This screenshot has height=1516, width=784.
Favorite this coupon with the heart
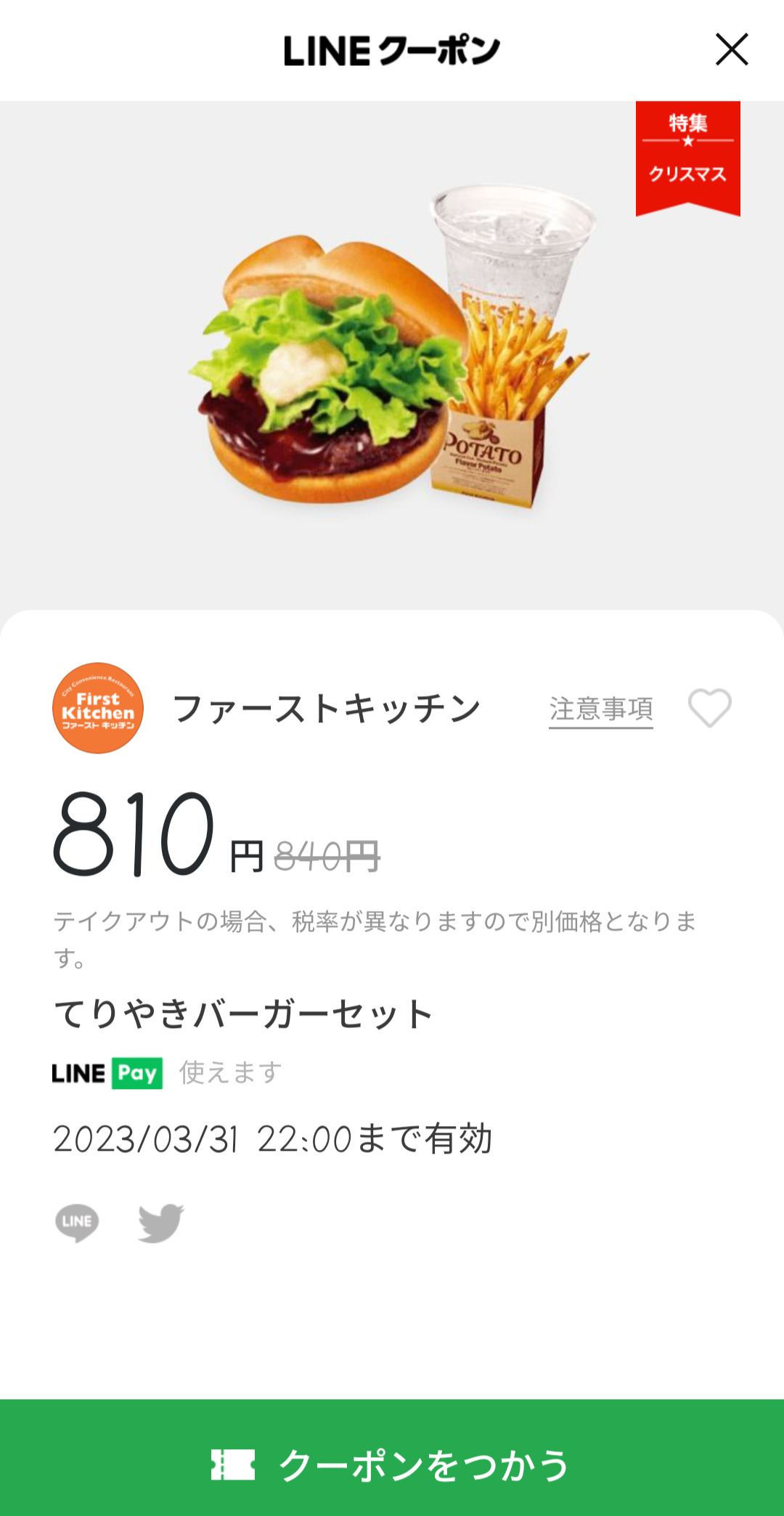click(709, 708)
